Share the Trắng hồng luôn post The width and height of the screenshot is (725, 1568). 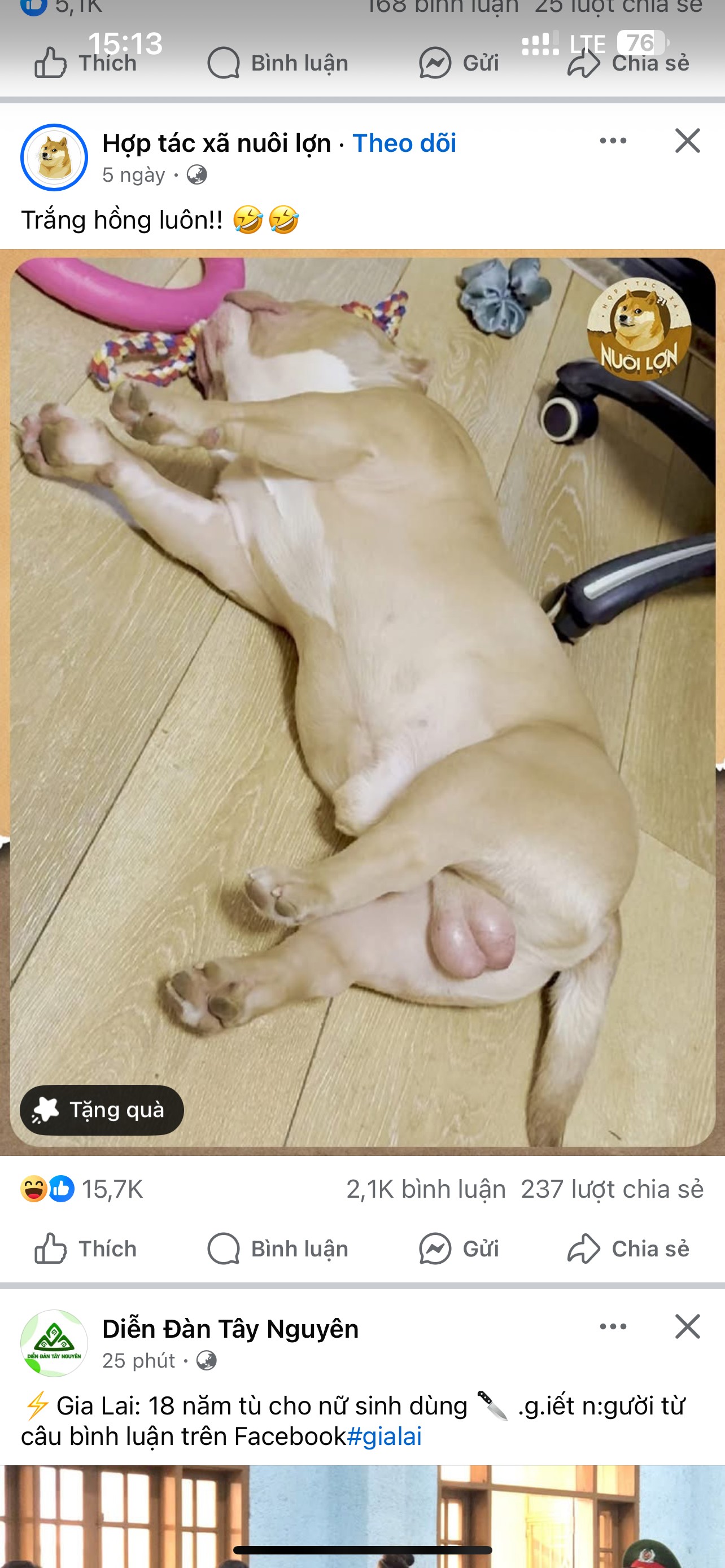(628, 1249)
